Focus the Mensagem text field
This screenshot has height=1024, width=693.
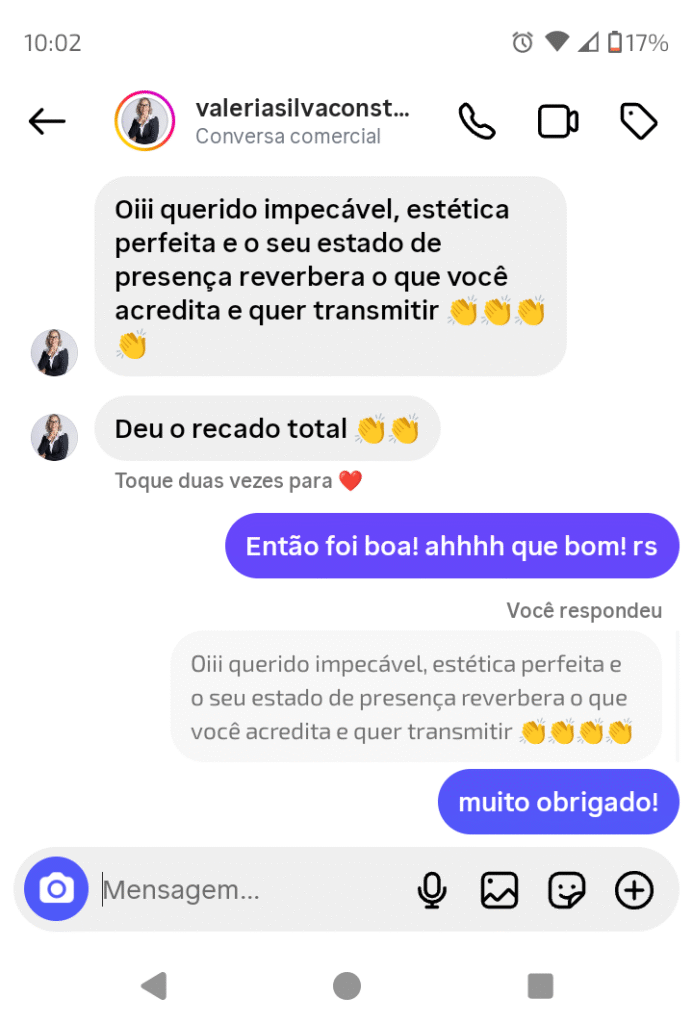[250, 889]
